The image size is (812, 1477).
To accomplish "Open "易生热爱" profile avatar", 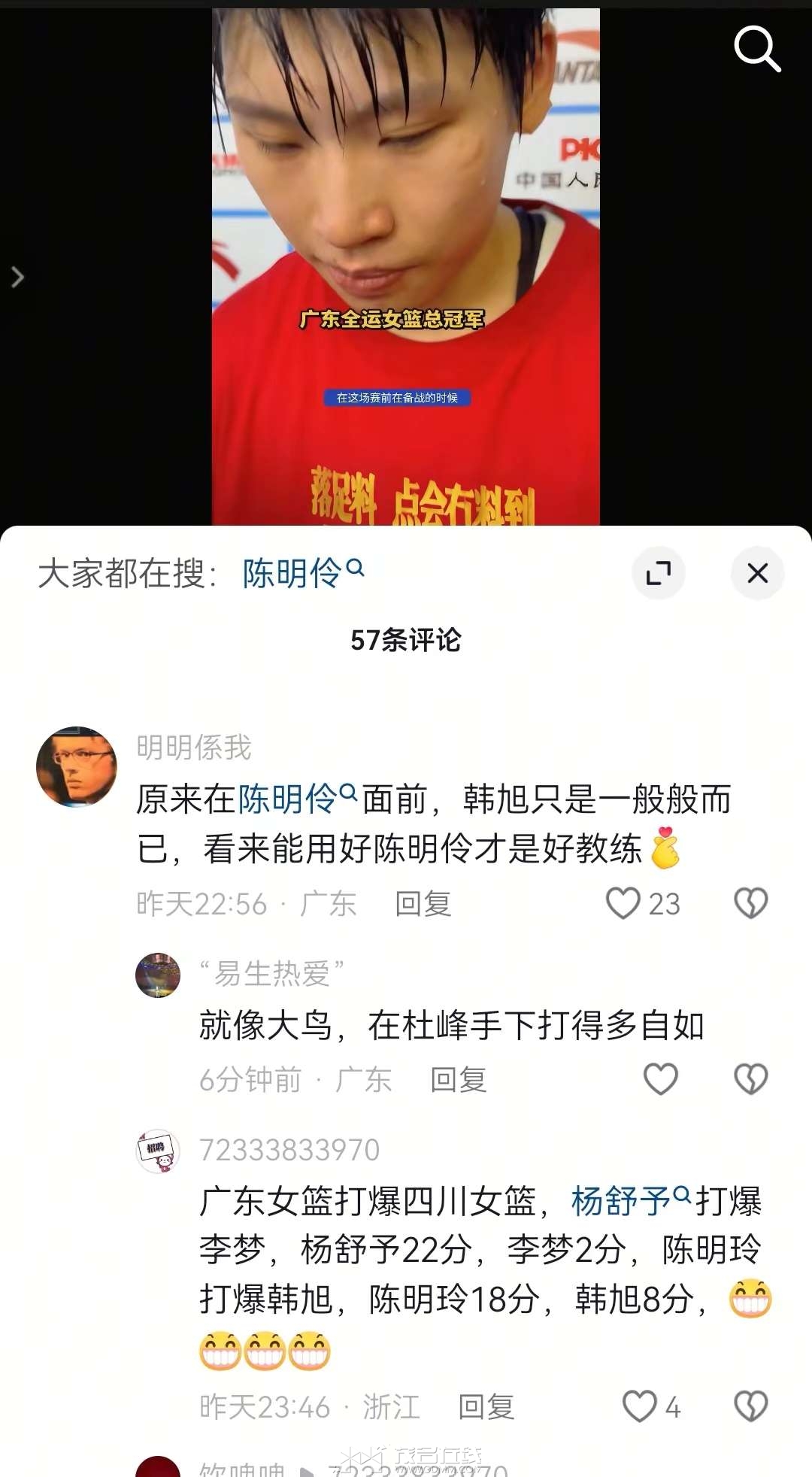I will [158, 975].
